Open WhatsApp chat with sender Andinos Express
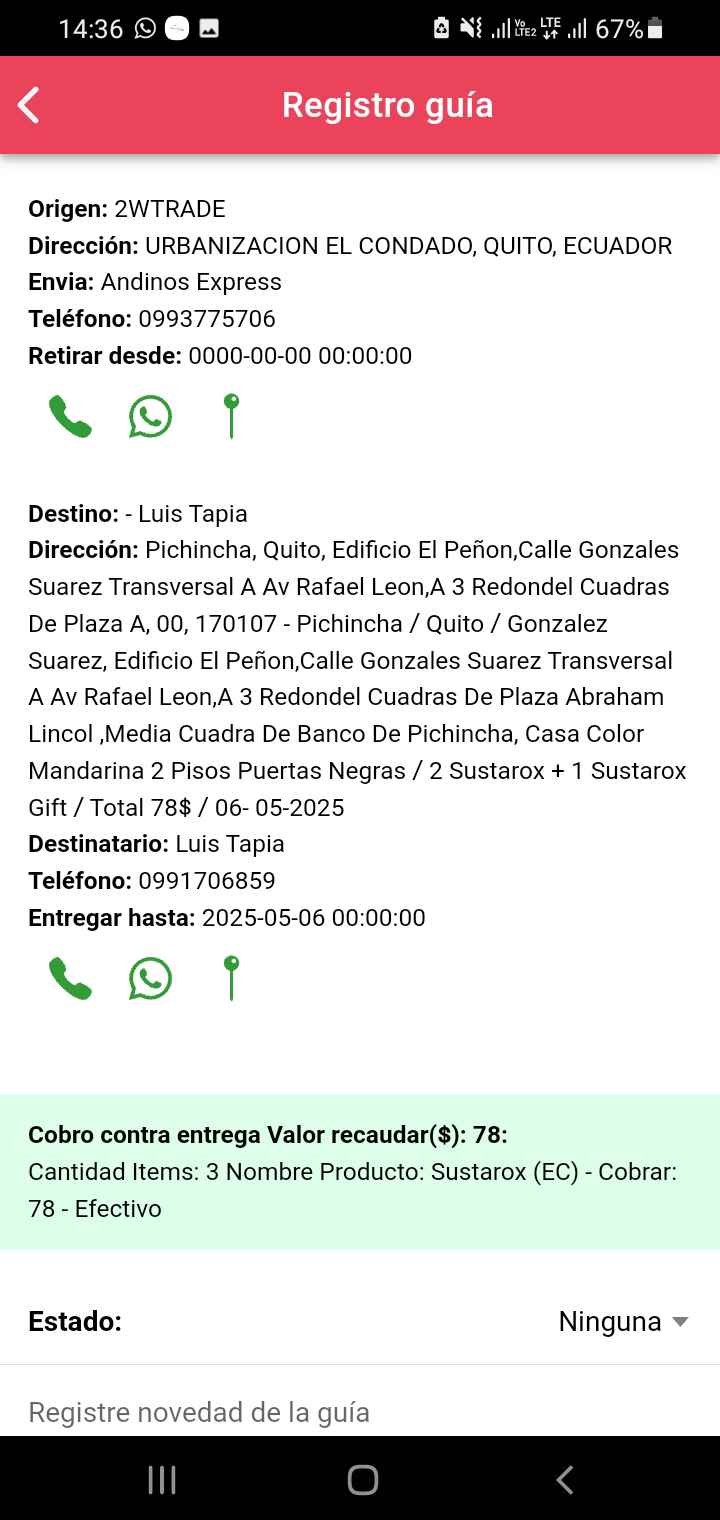 (150, 416)
